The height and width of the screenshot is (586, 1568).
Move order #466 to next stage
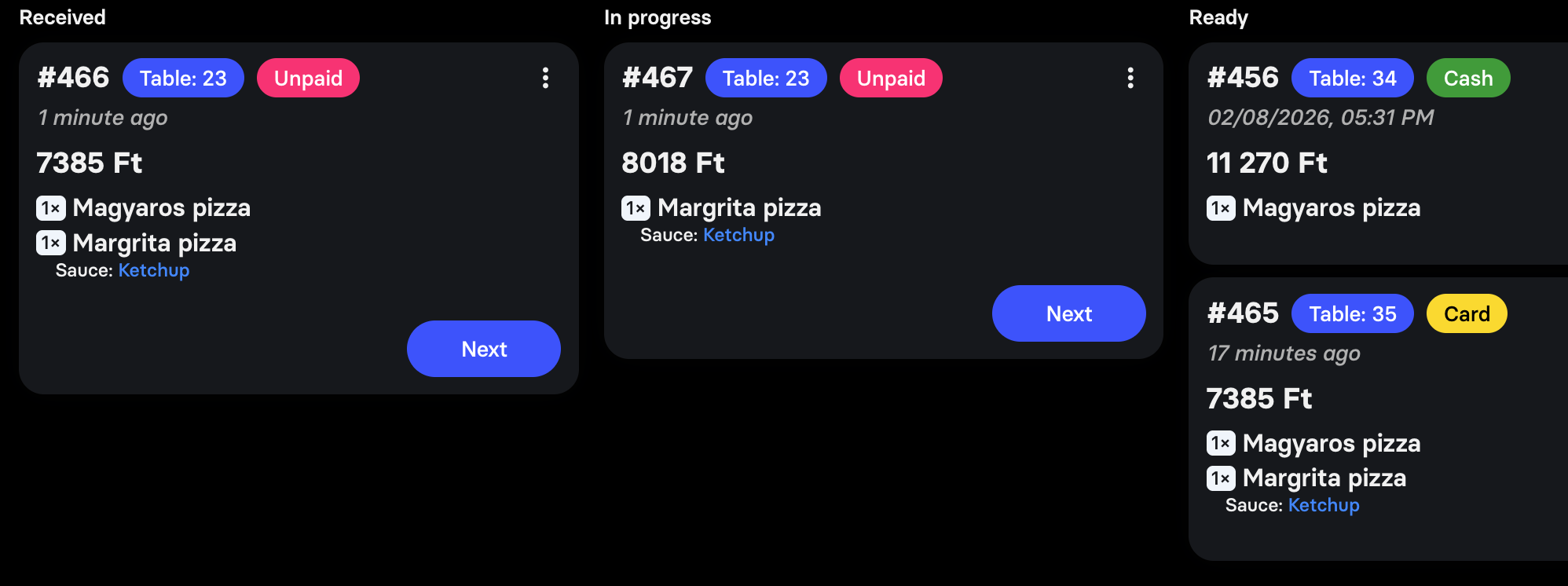(x=484, y=349)
